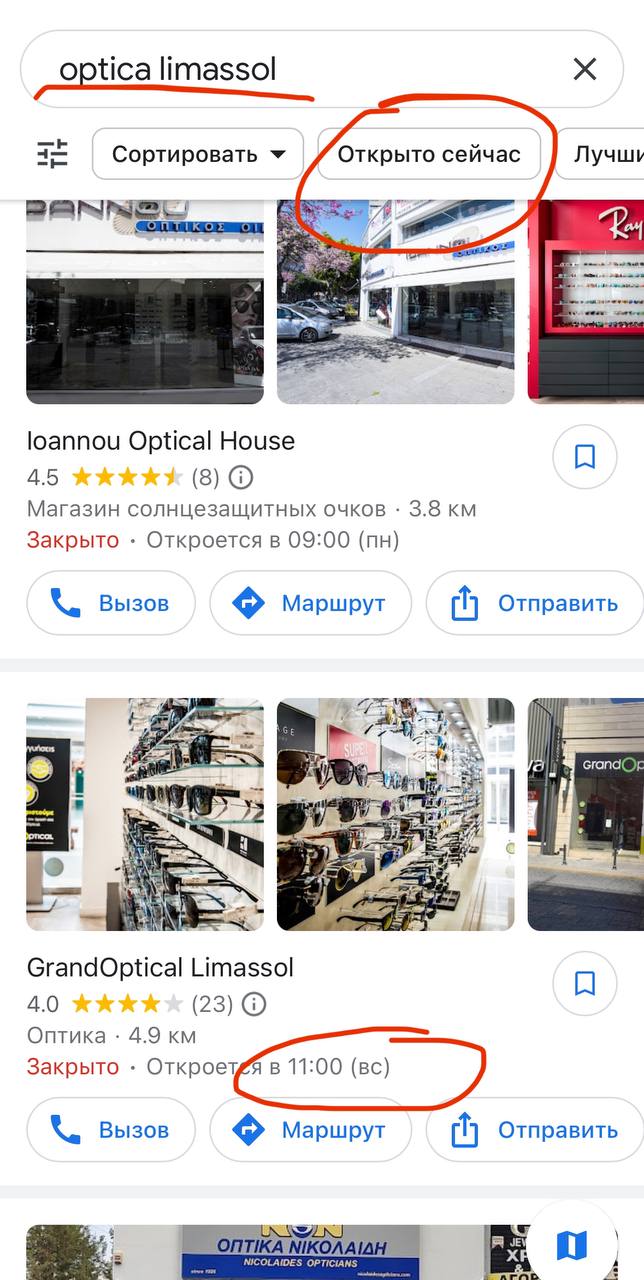Share Ioannou Optical House via Отправить
The height and width of the screenshot is (1280, 644).
tap(535, 603)
